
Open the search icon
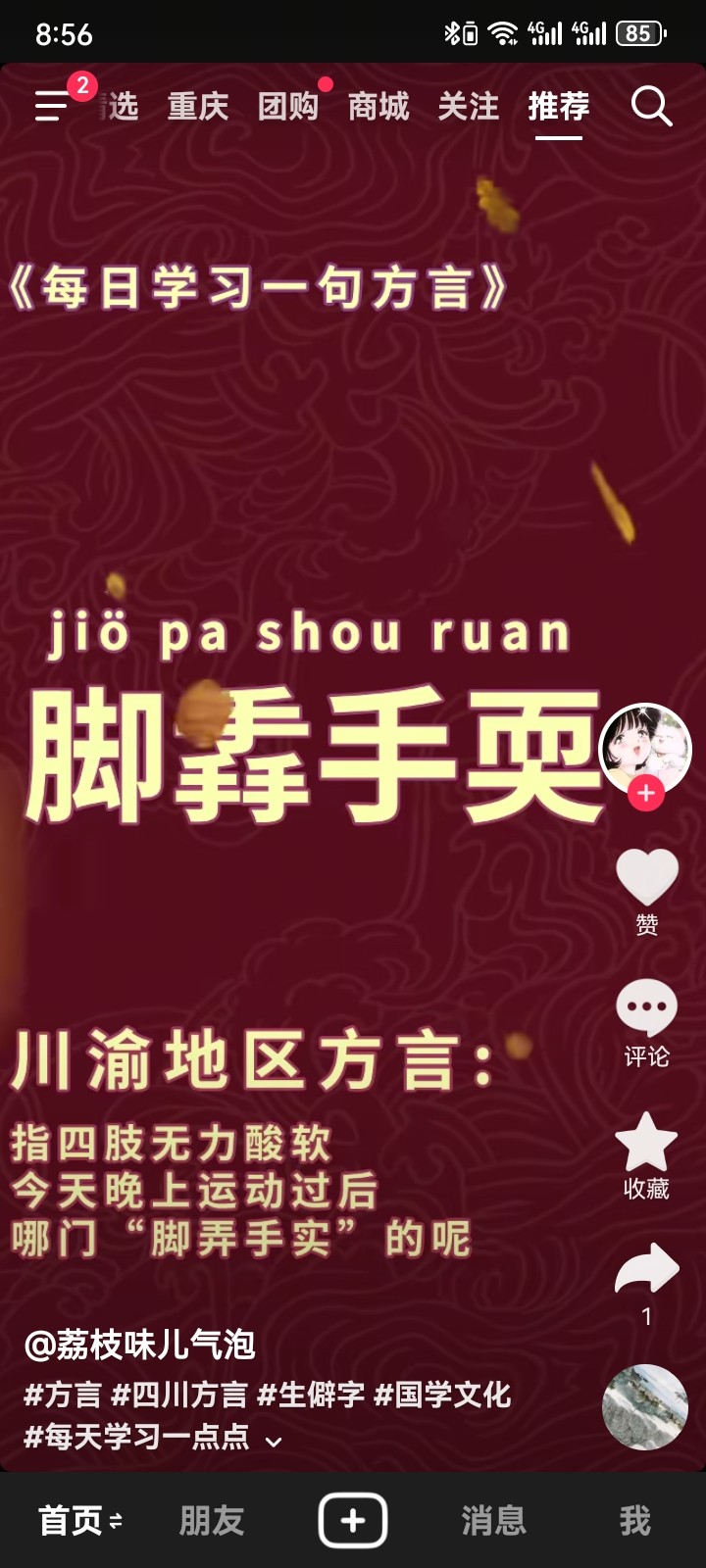[x=651, y=106]
